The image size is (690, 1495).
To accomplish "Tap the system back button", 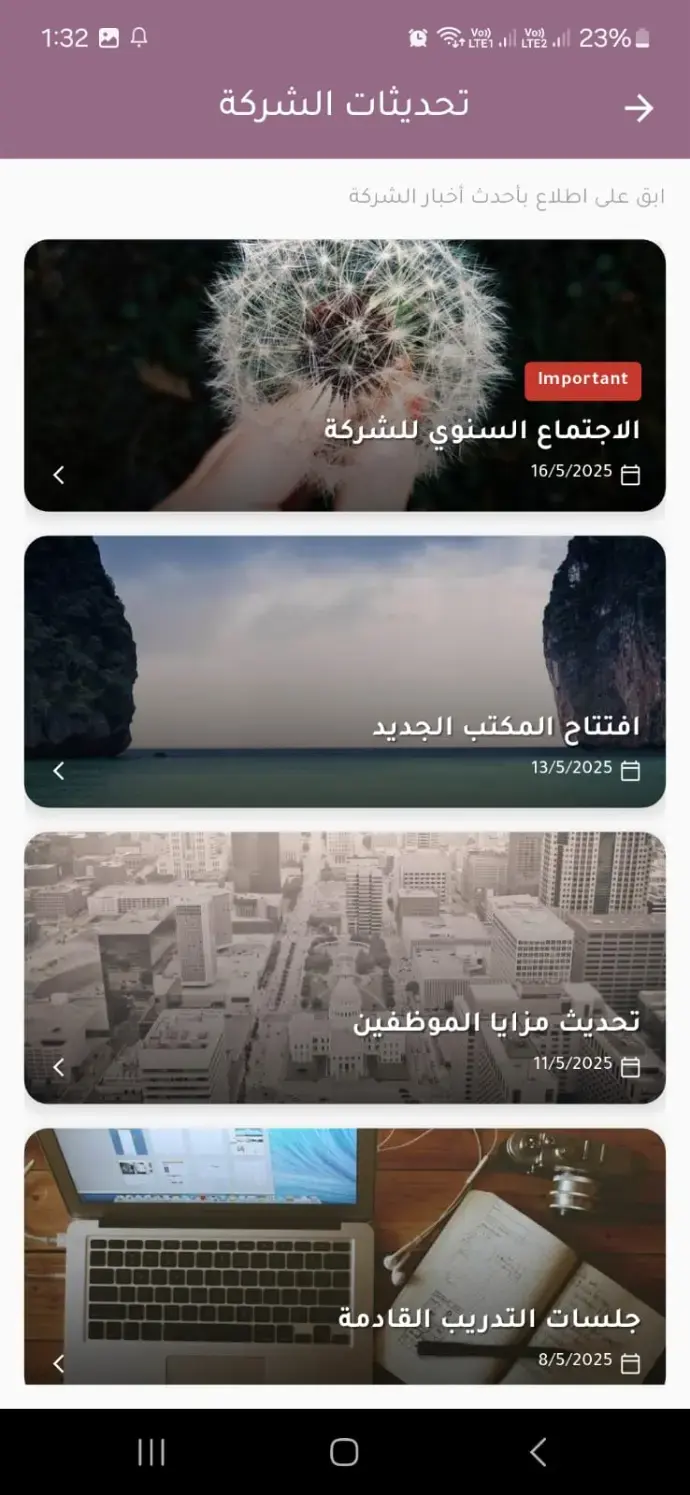I will (x=538, y=1451).
